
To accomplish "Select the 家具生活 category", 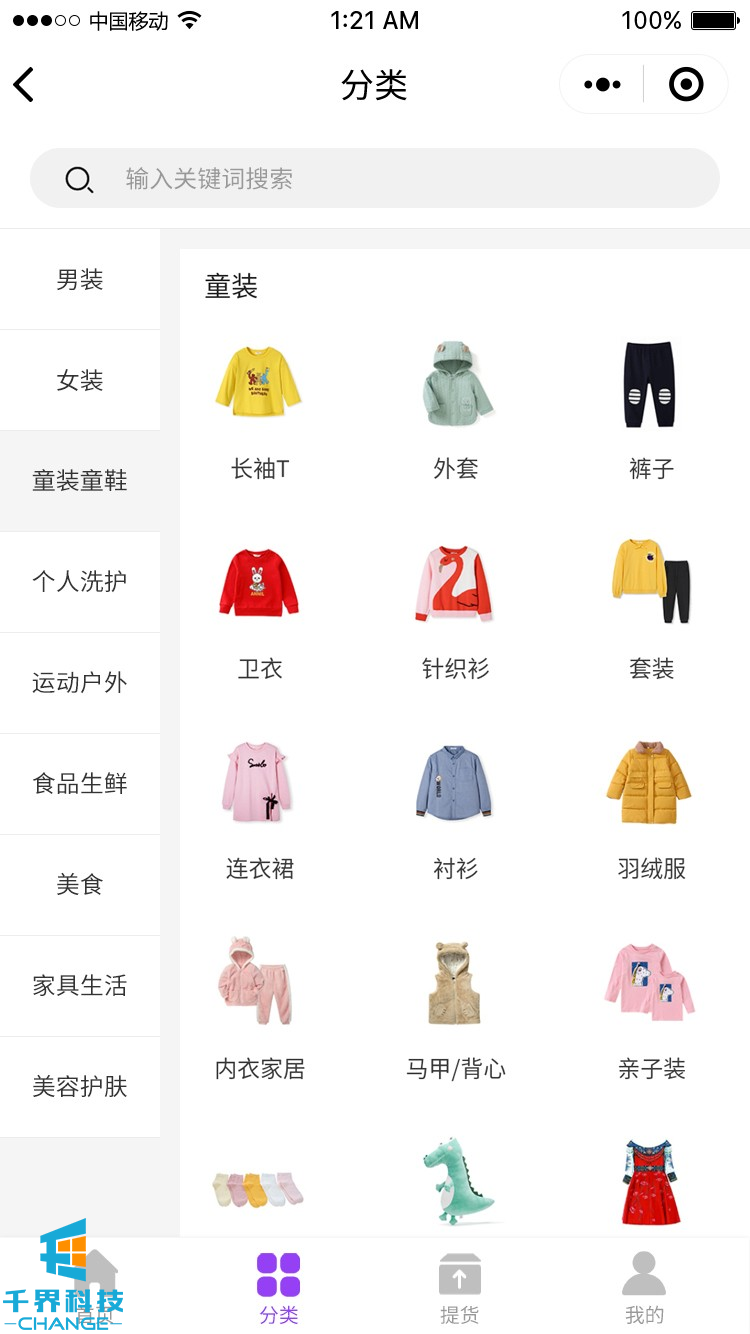I will point(80,986).
